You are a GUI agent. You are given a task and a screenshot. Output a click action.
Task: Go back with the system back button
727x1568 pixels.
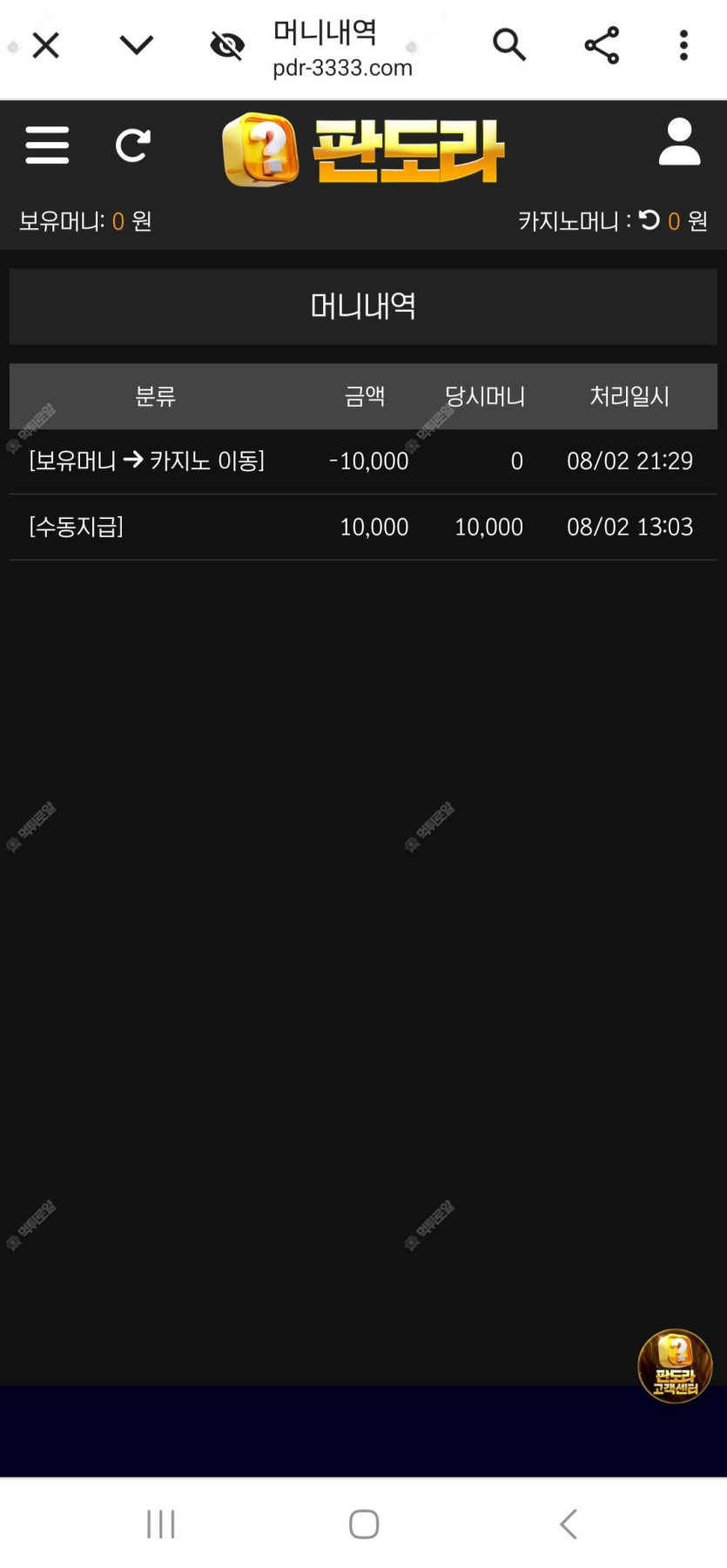pos(568,1524)
